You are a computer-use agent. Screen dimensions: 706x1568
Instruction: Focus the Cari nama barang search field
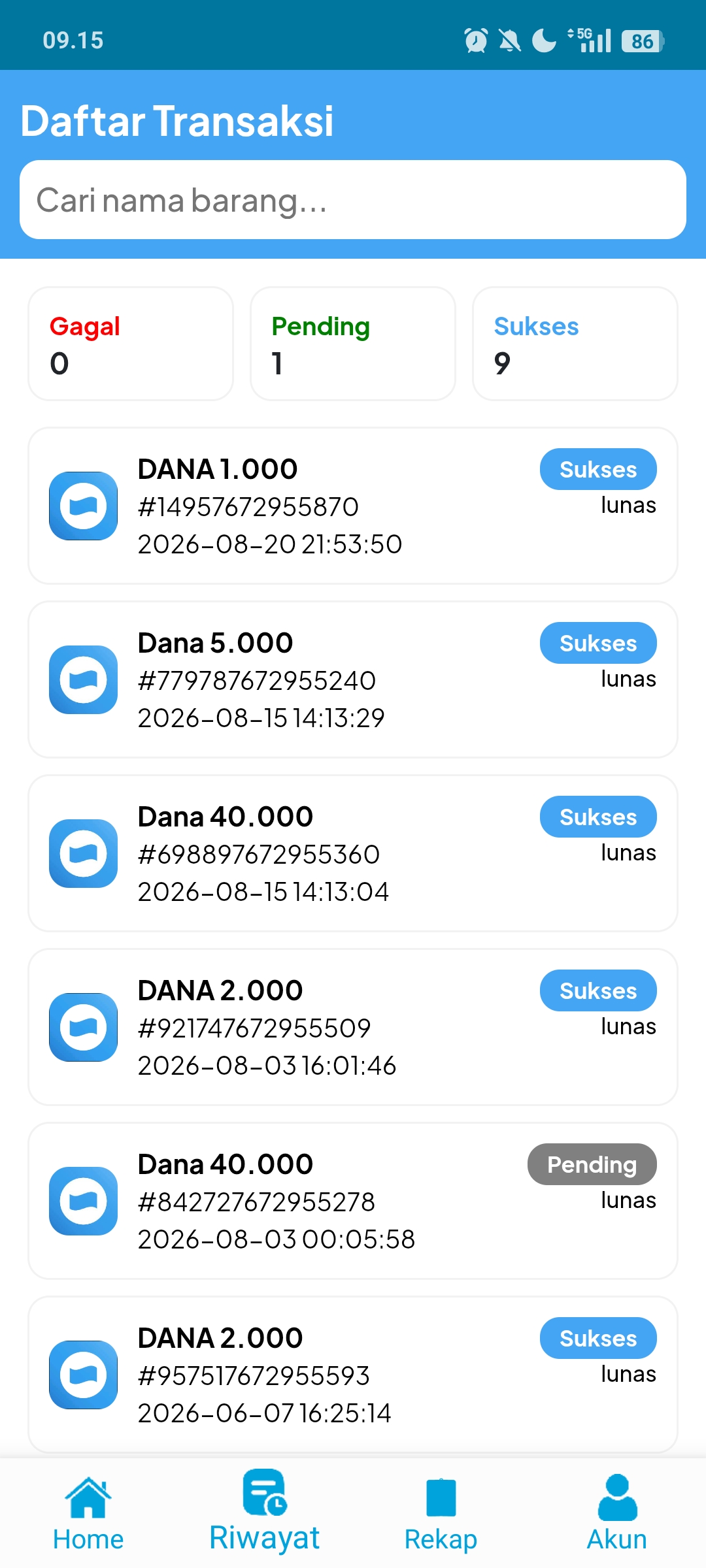pos(353,200)
